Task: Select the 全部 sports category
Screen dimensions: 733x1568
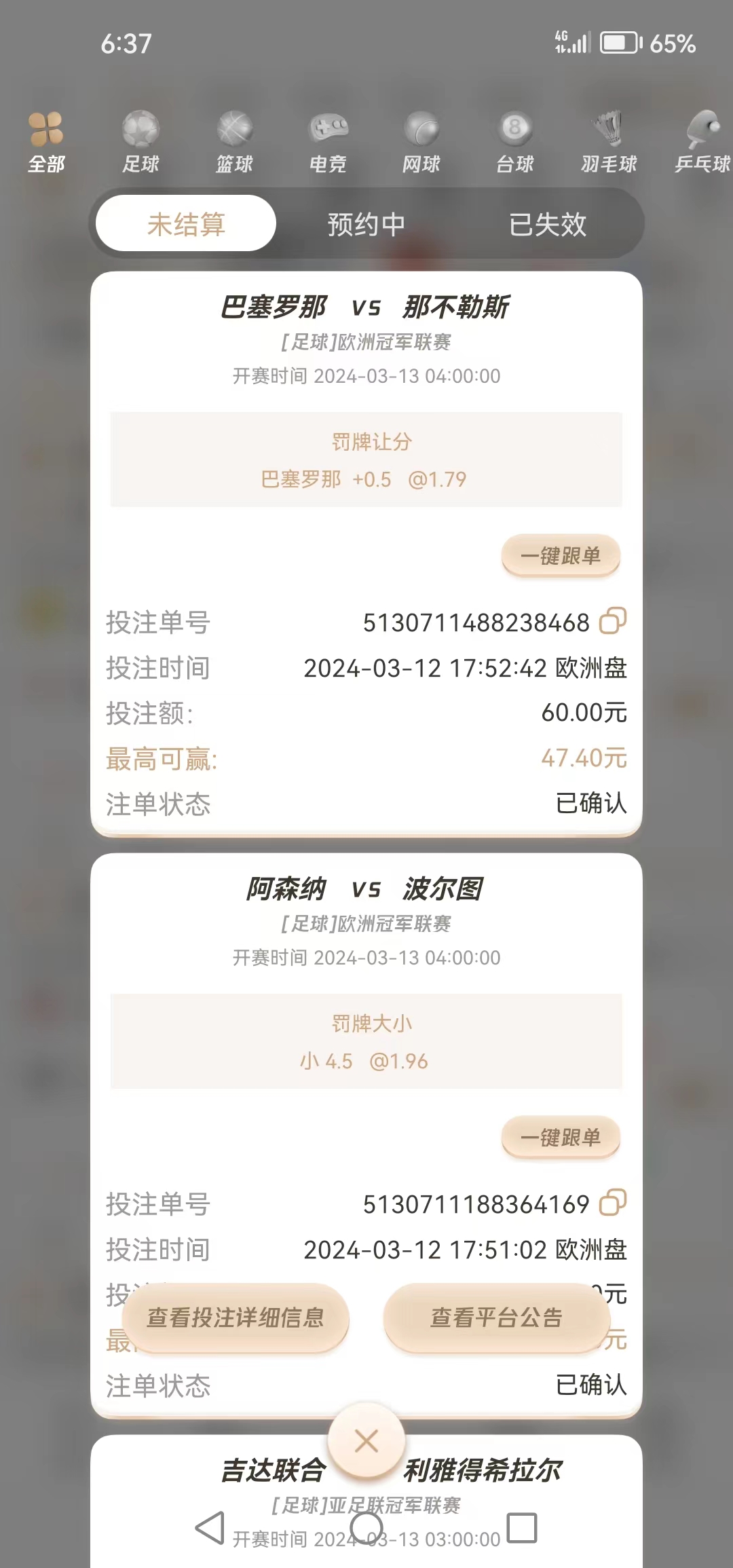Action: coord(46,143)
